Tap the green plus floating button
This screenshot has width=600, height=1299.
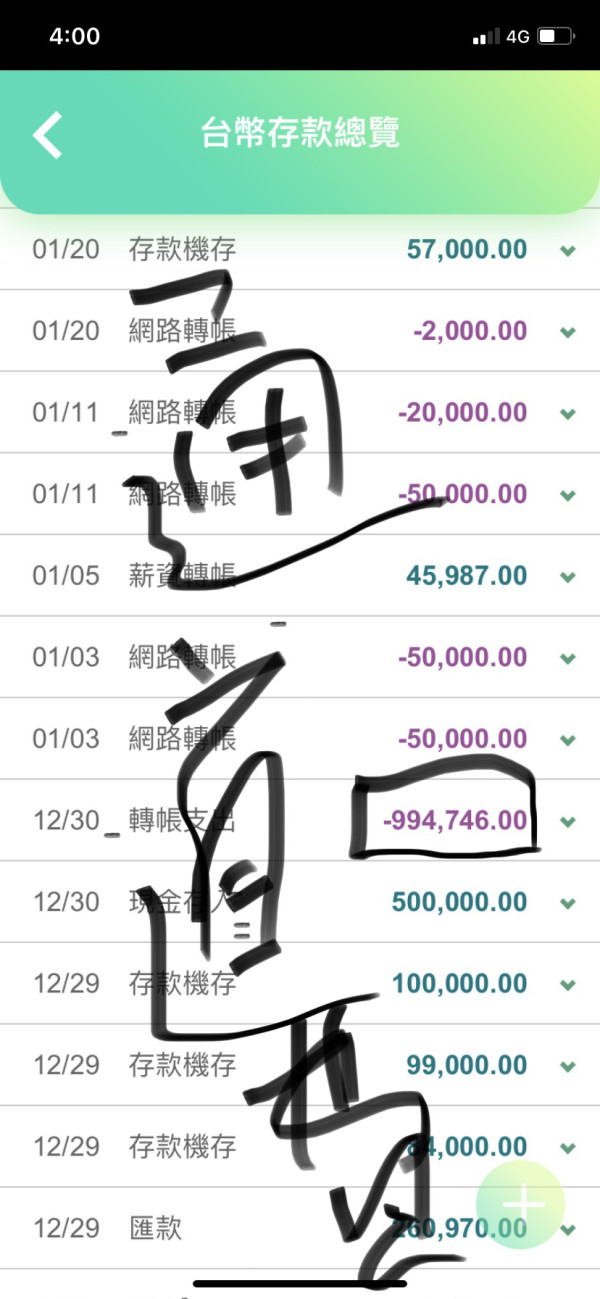tap(520, 1205)
